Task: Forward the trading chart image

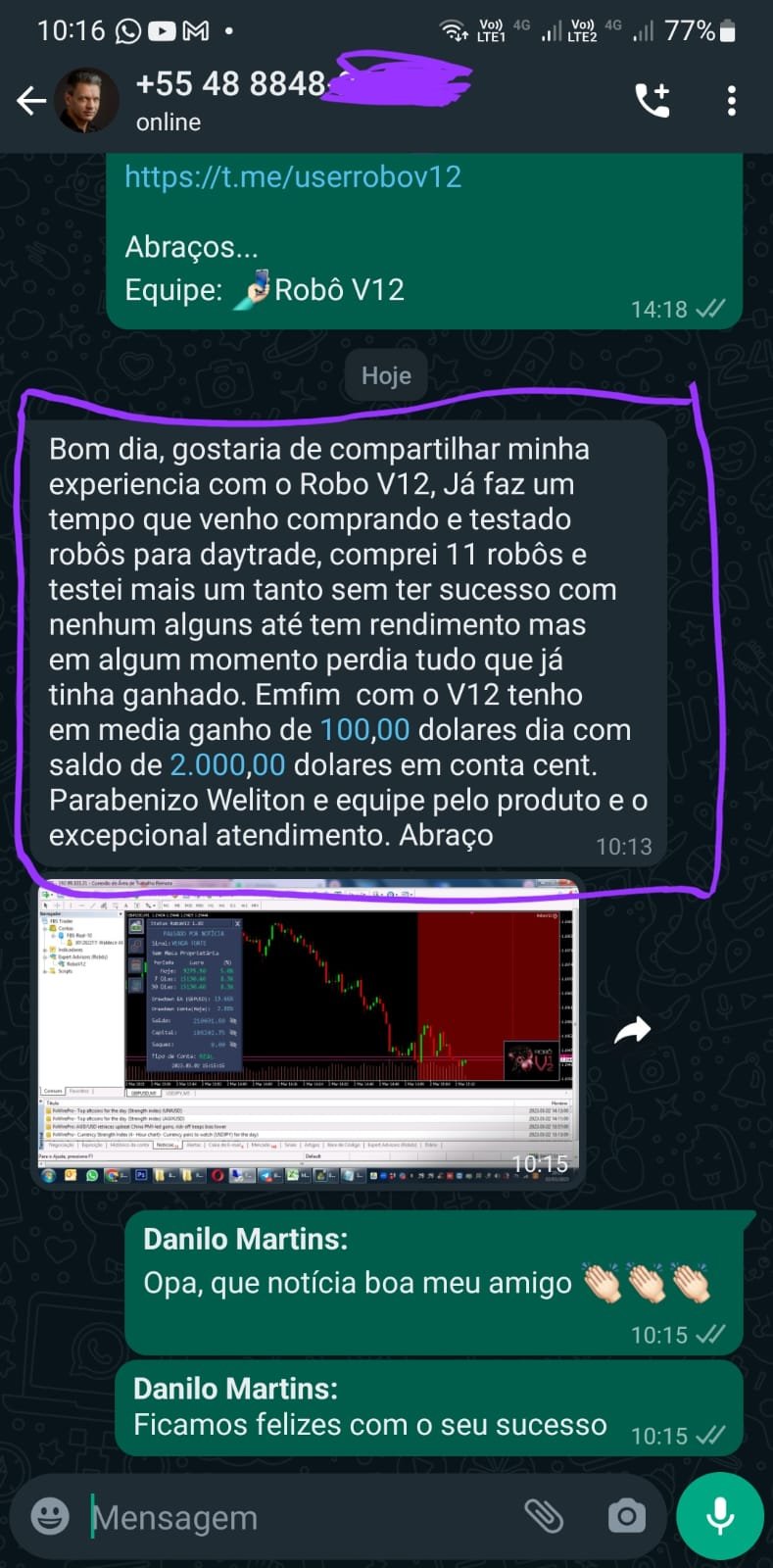Action: [x=633, y=1030]
